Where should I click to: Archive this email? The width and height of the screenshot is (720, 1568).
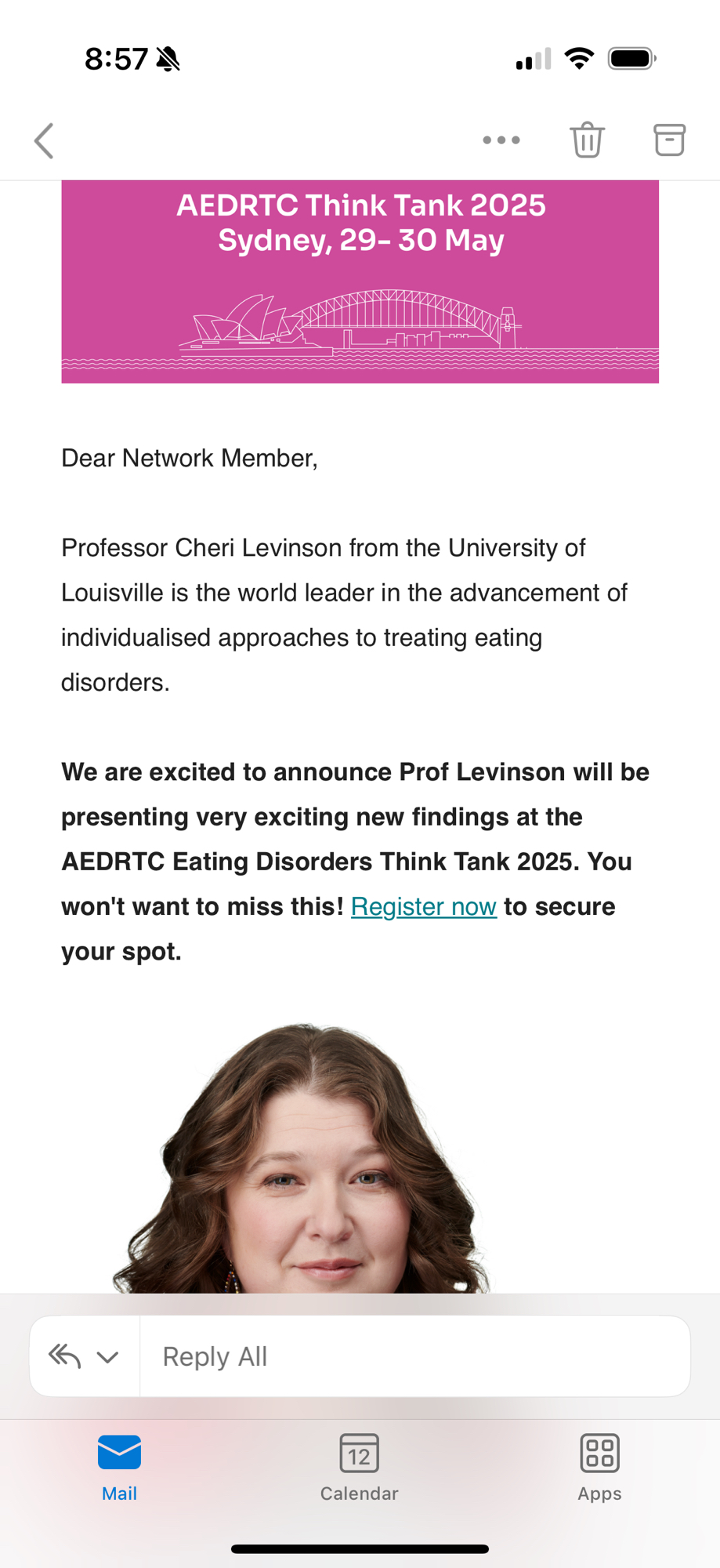(x=669, y=140)
